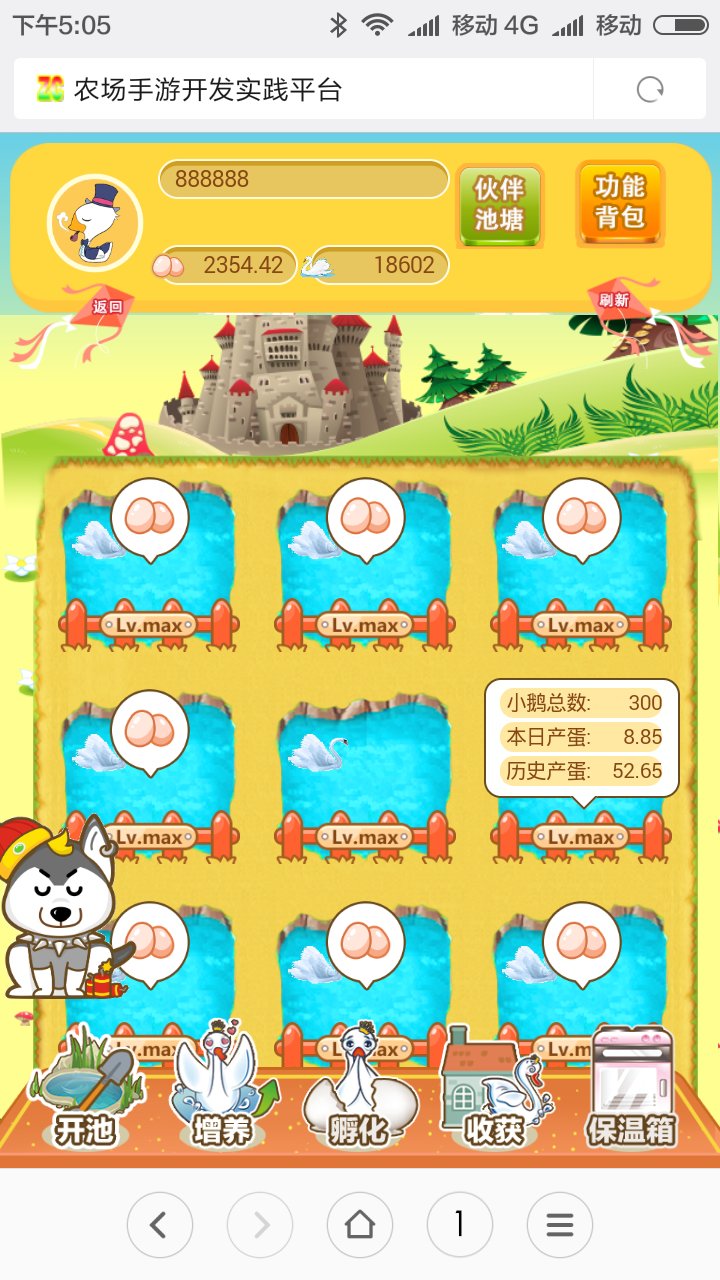This screenshot has height=1280, width=720.
Task: Tap the 返回 kite to go back
Action: click(x=104, y=307)
